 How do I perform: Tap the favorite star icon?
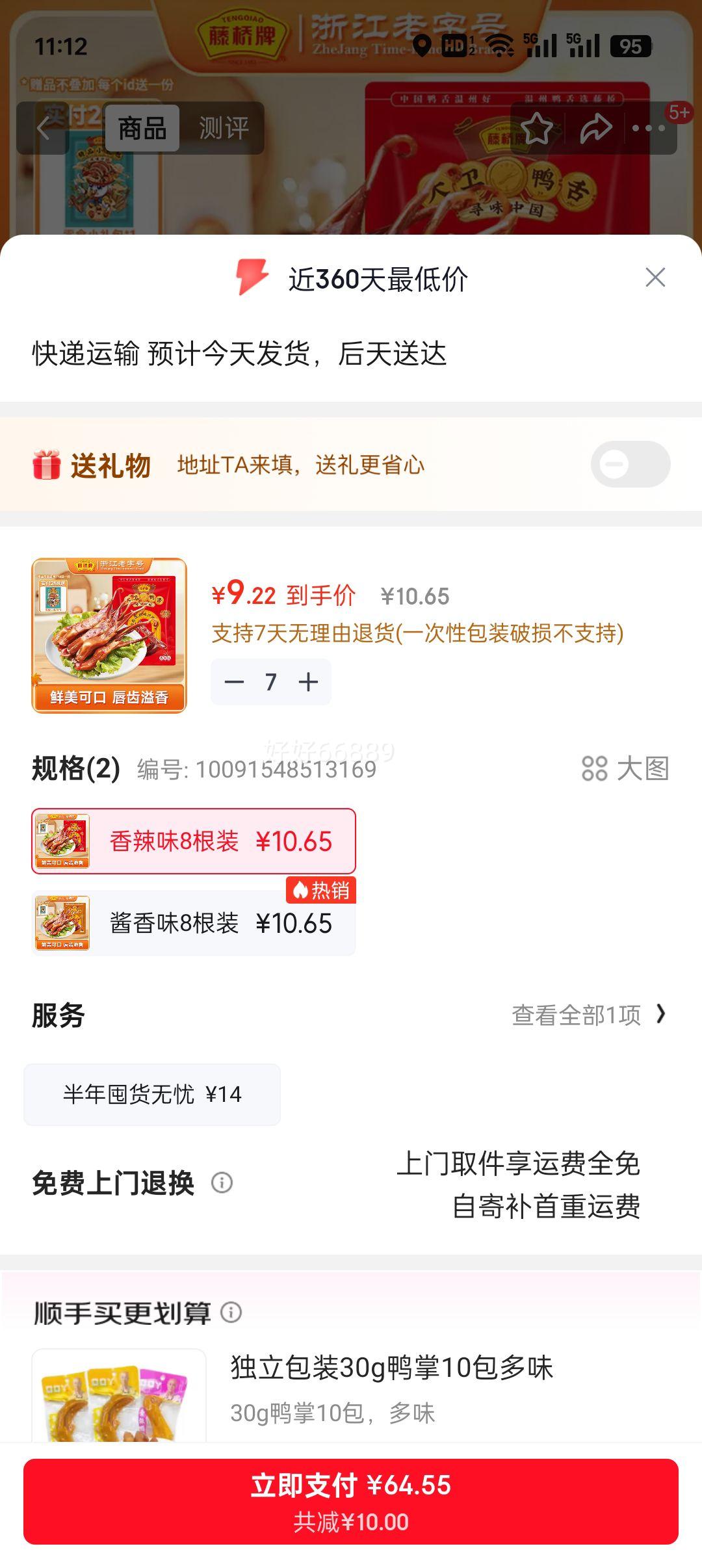pyautogui.click(x=537, y=129)
